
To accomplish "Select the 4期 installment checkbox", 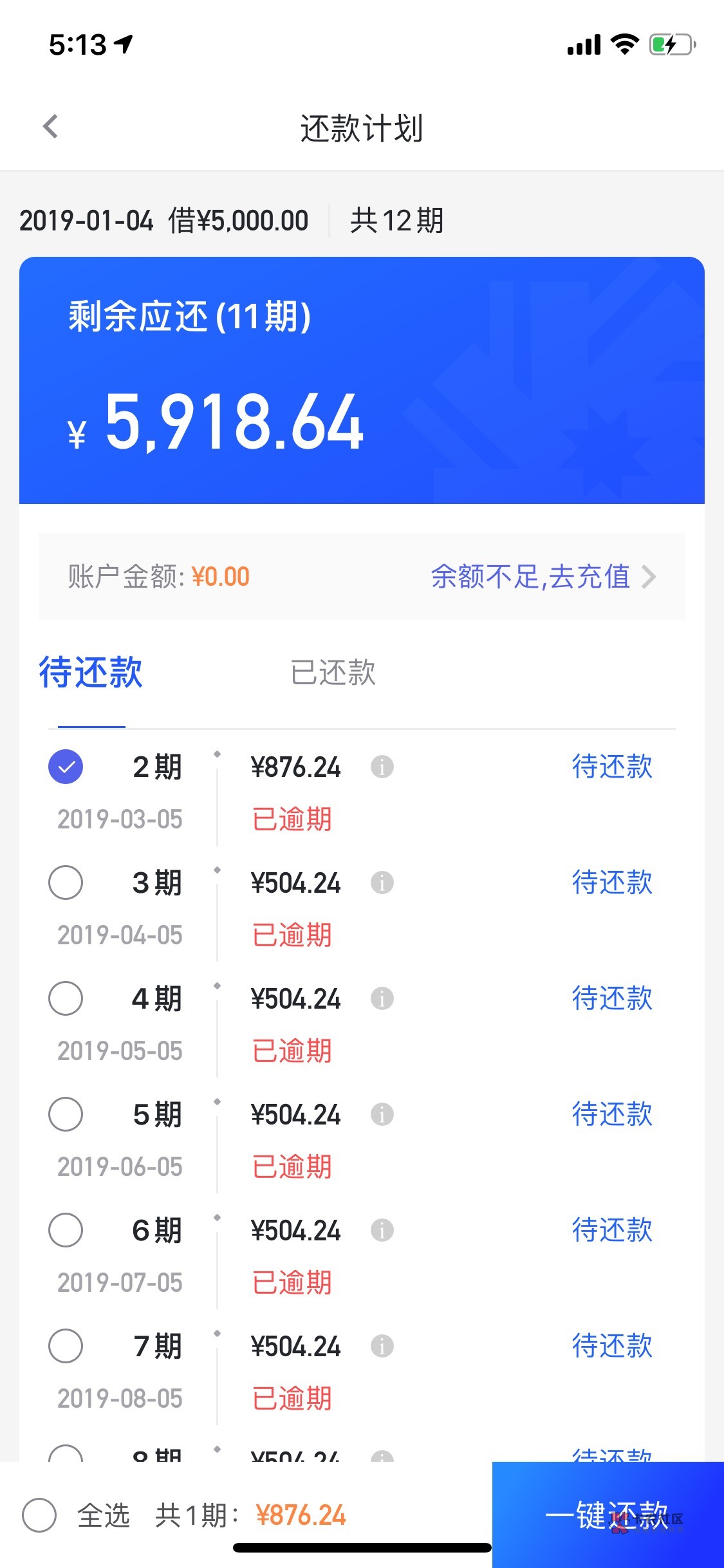I will tap(66, 998).
